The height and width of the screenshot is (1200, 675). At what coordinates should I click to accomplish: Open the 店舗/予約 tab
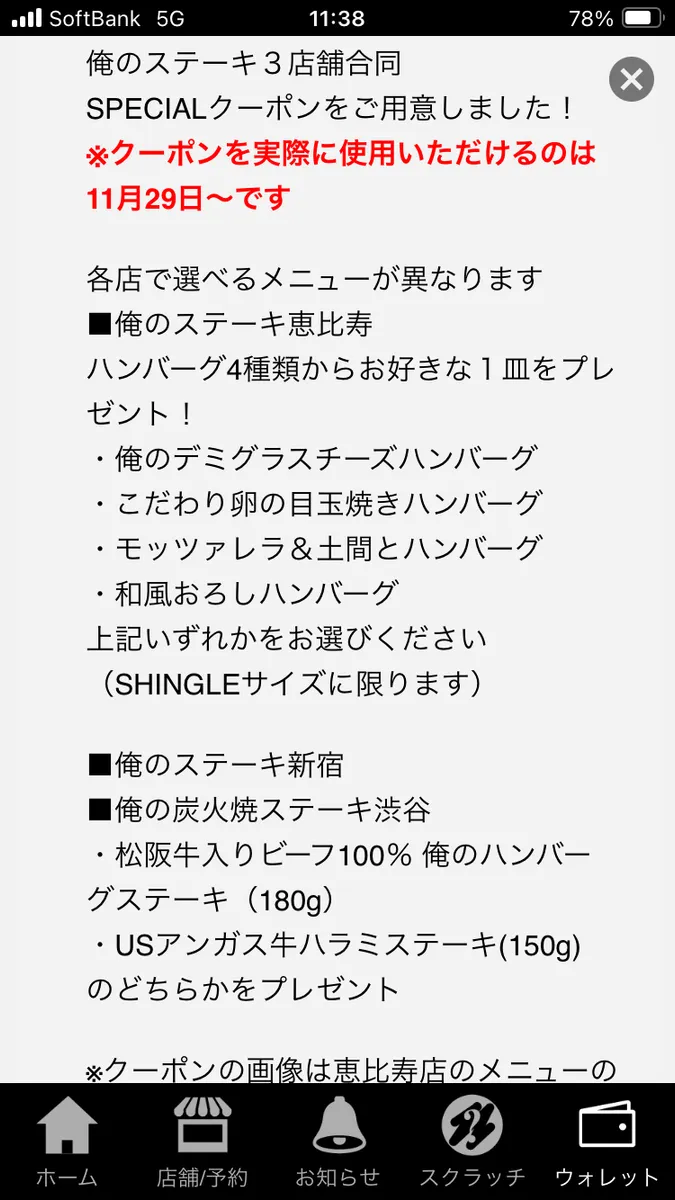point(202,1140)
